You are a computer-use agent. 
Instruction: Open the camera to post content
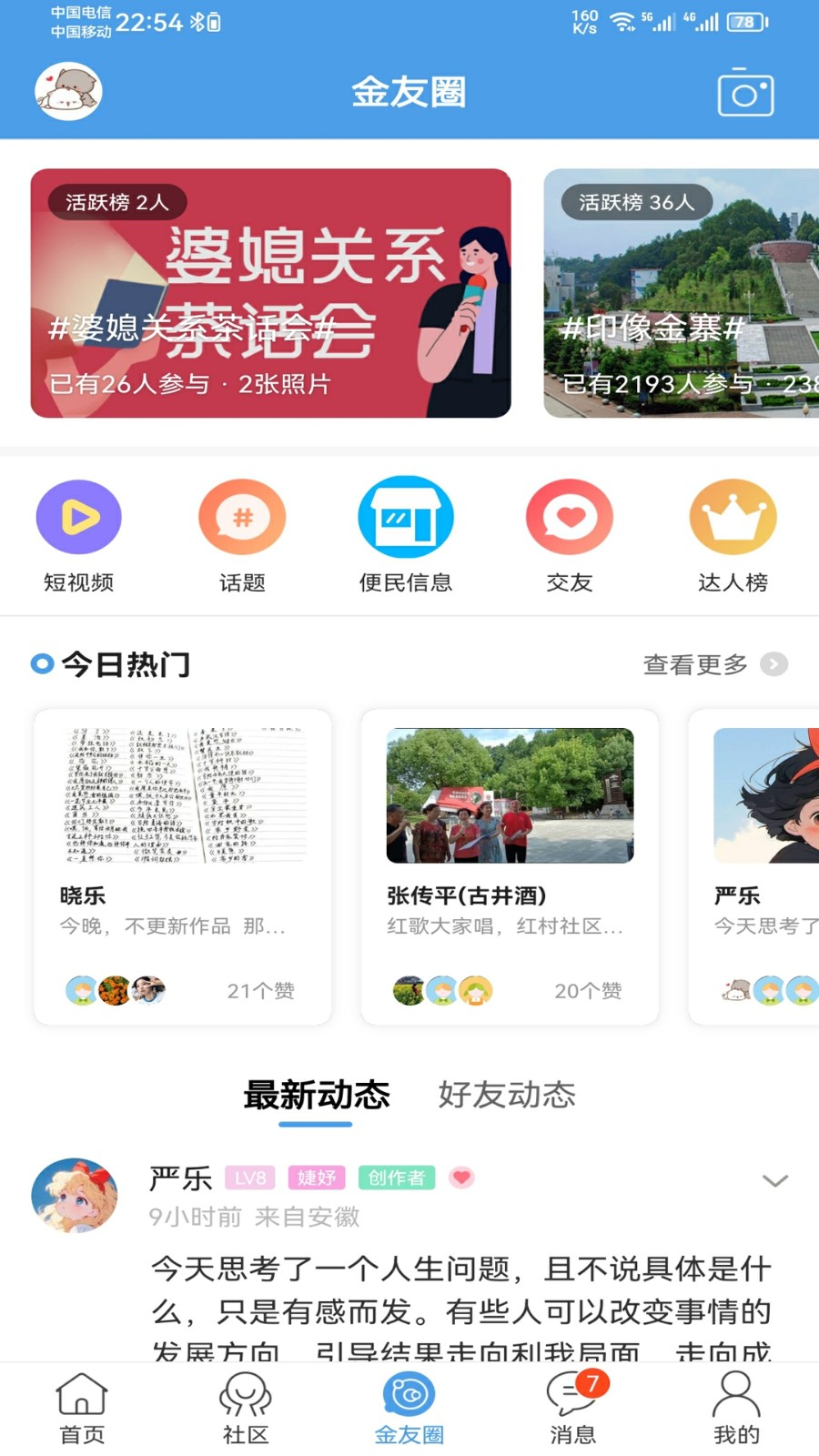click(745, 92)
